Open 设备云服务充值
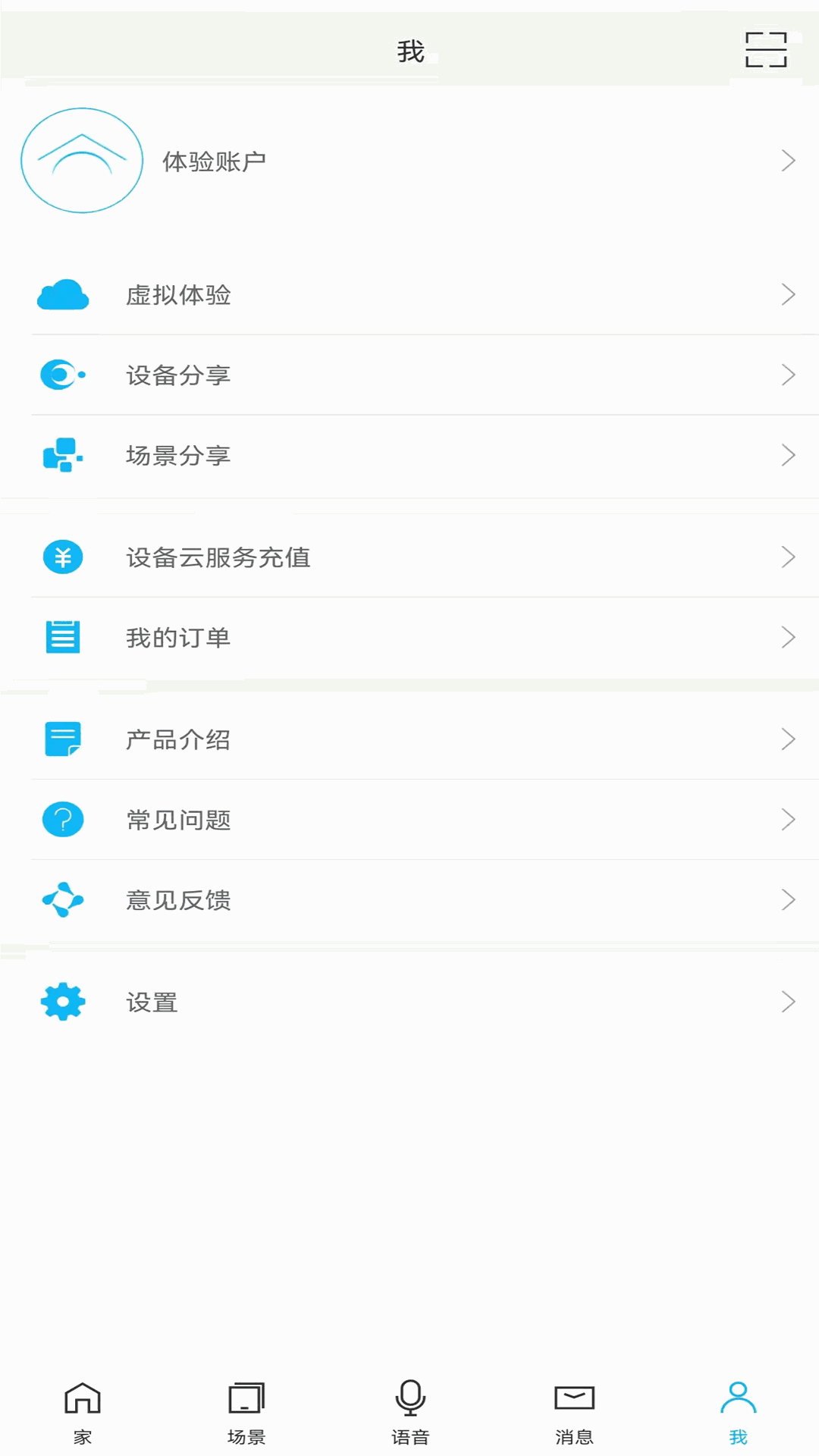This screenshot has height=1456, width=819. pyautogui.click(x=409, y=557)
